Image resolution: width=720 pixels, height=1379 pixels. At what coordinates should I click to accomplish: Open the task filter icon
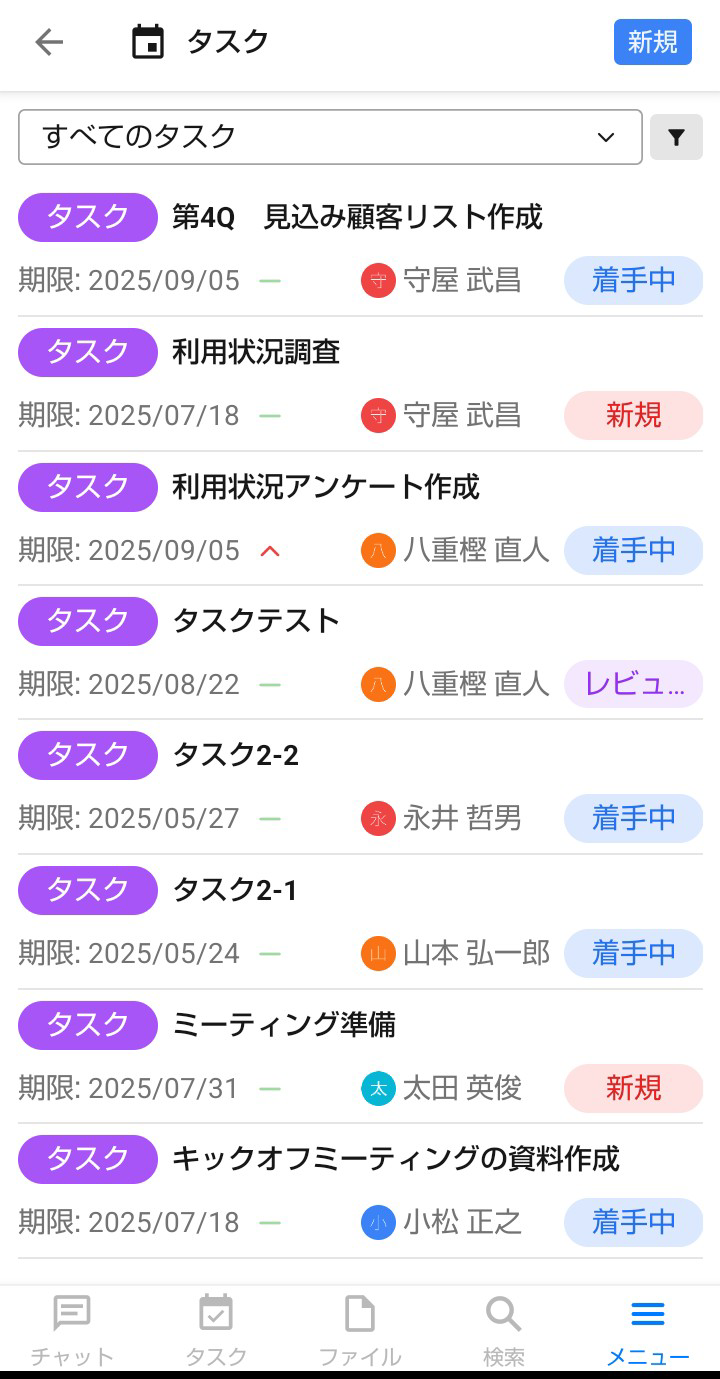pos(676,137)
